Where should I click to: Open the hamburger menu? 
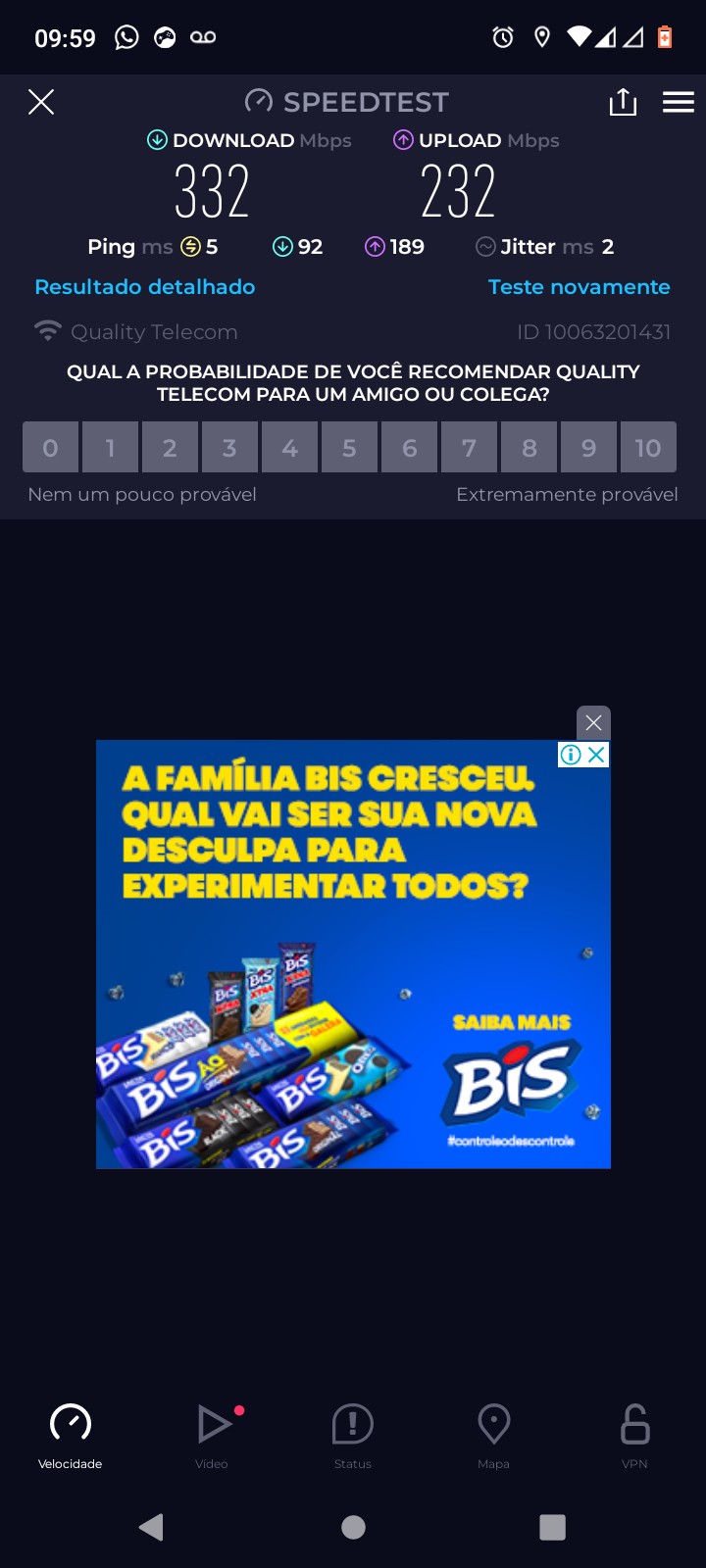click(x=678, y=102)
